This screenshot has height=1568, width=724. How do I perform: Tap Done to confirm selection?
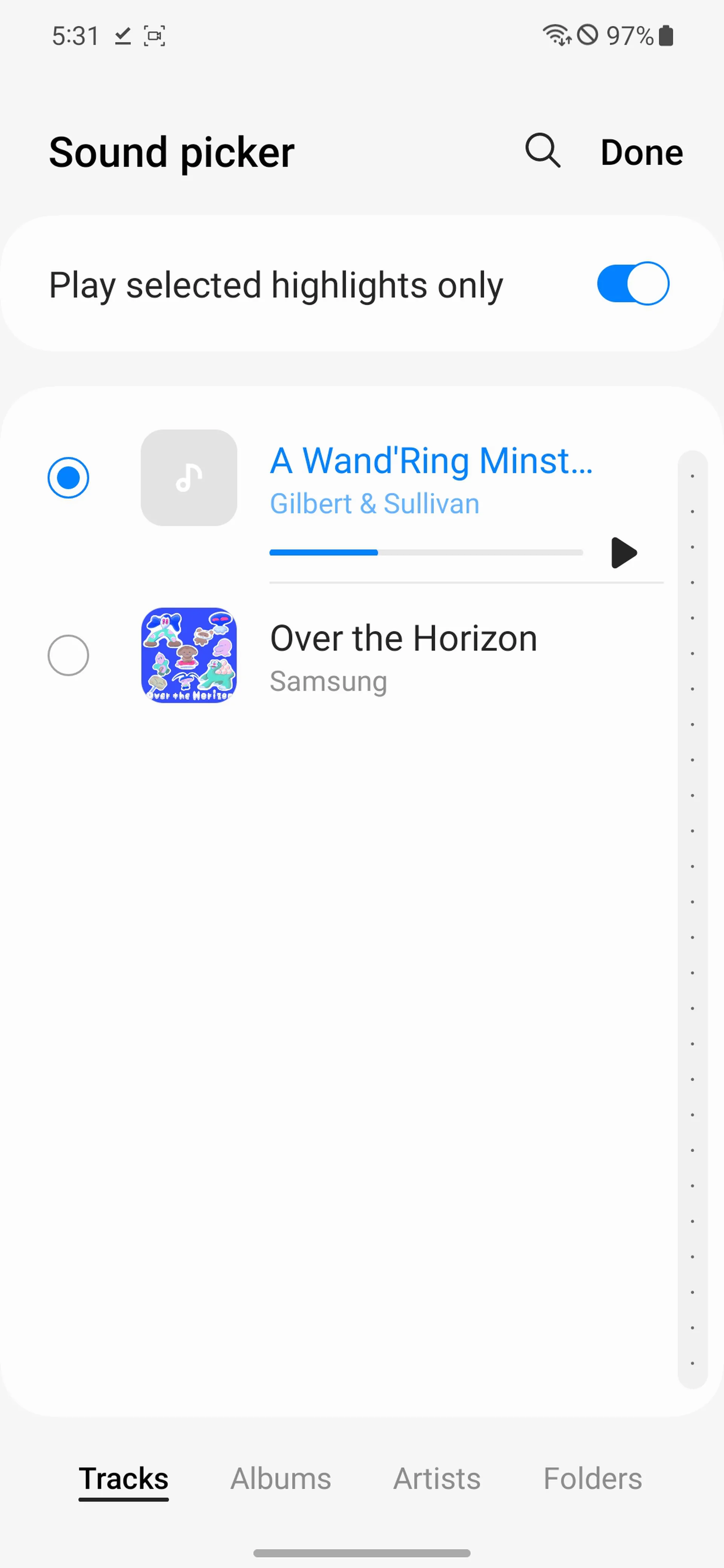pyautogui.click(x=641, y=152)
